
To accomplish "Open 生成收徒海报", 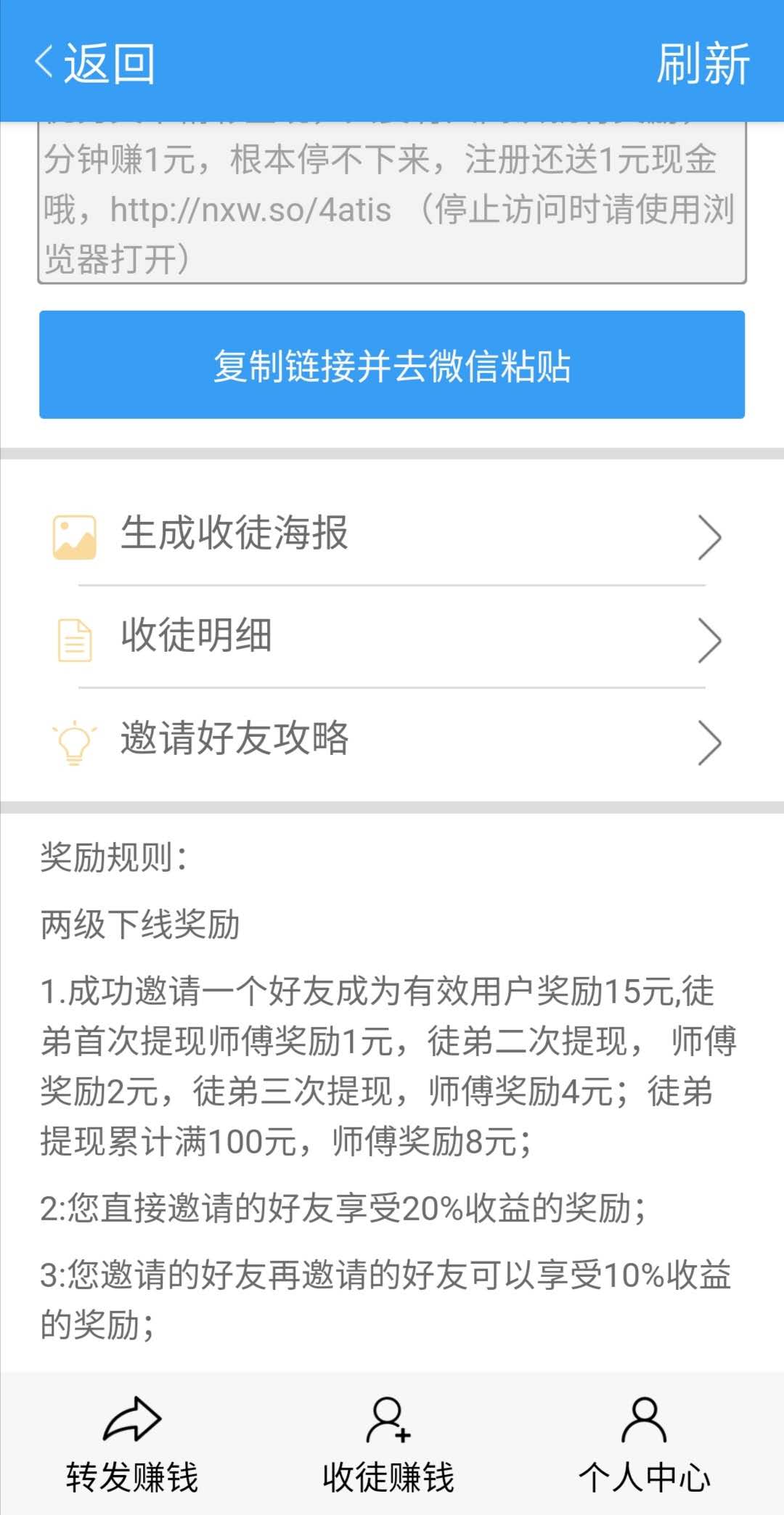I will click(x=392, y=535).
